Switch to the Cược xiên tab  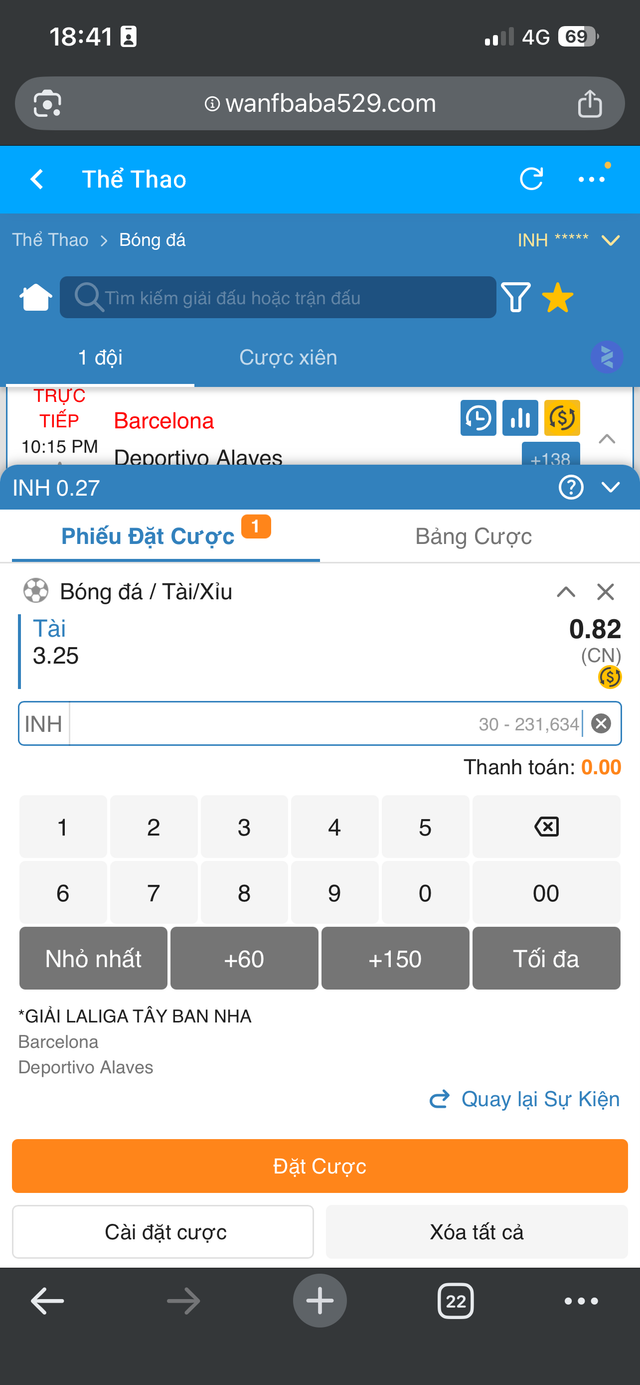pyautogui.click(x=288, y=357)
